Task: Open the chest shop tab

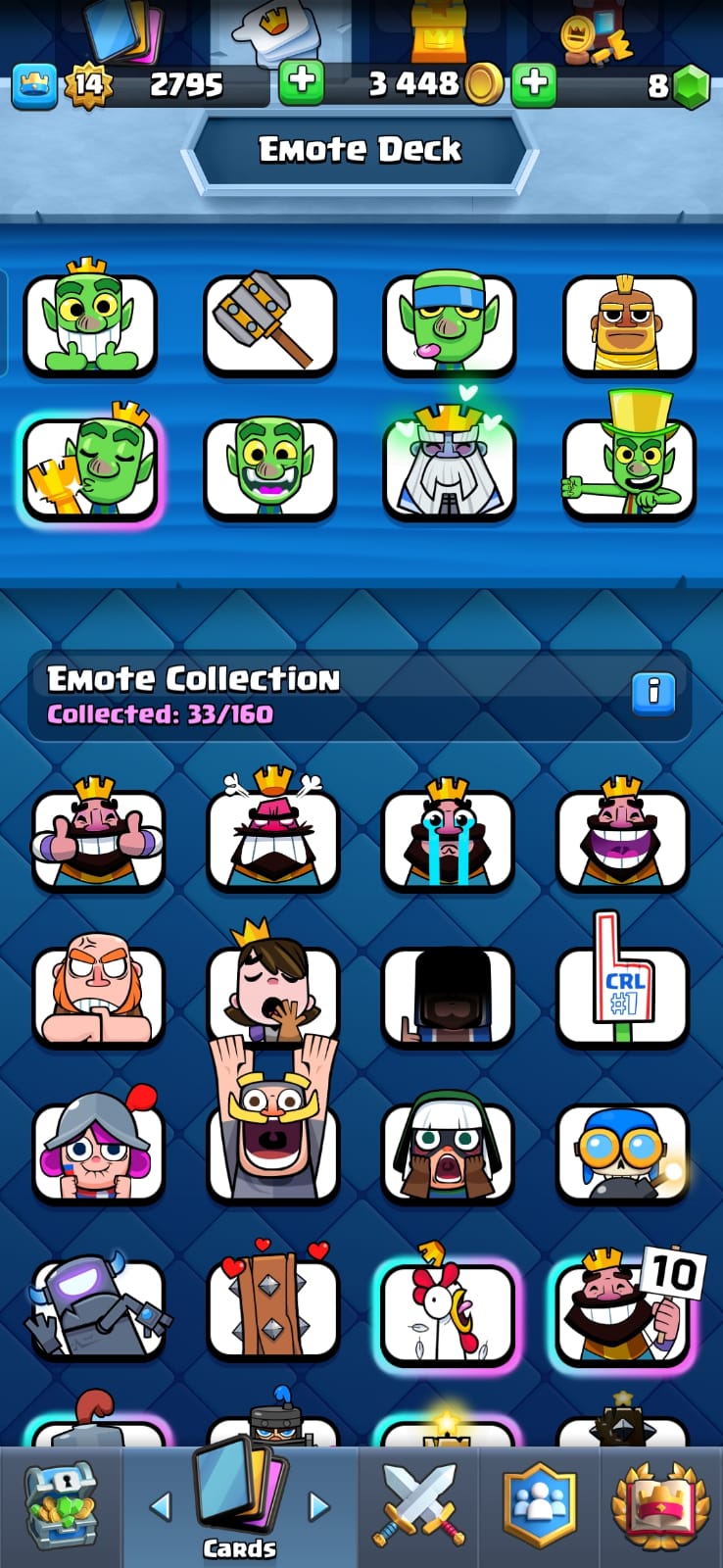Action: [61, 1507]
